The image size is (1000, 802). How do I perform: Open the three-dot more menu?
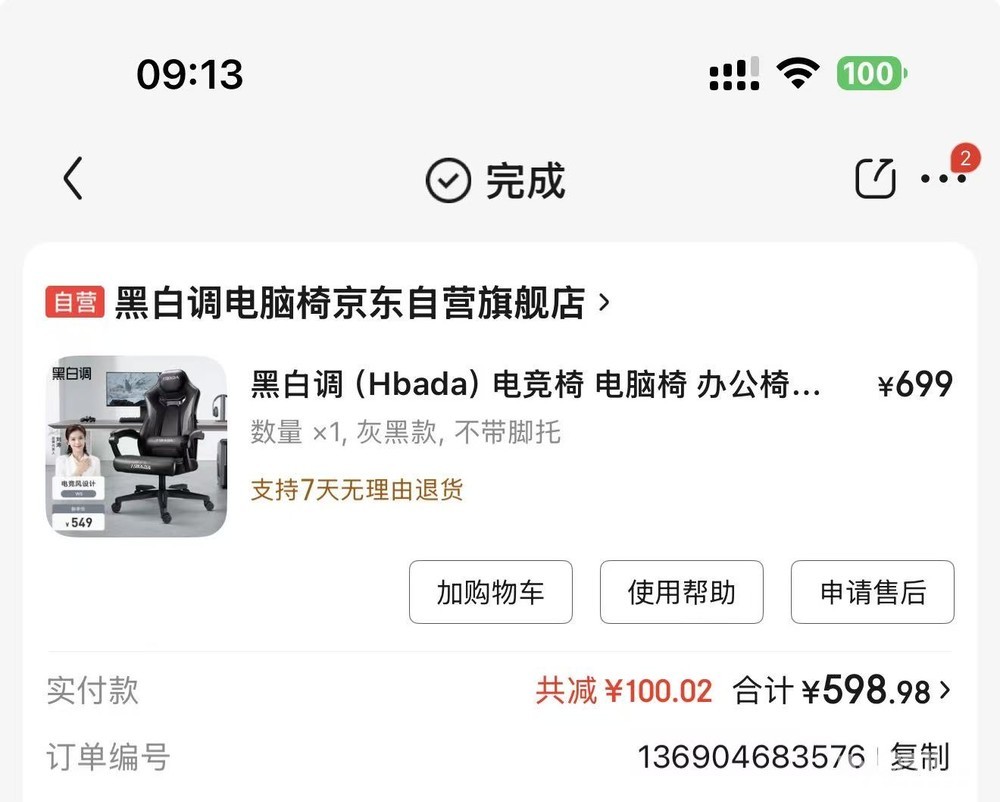click(x=942, y=179)
